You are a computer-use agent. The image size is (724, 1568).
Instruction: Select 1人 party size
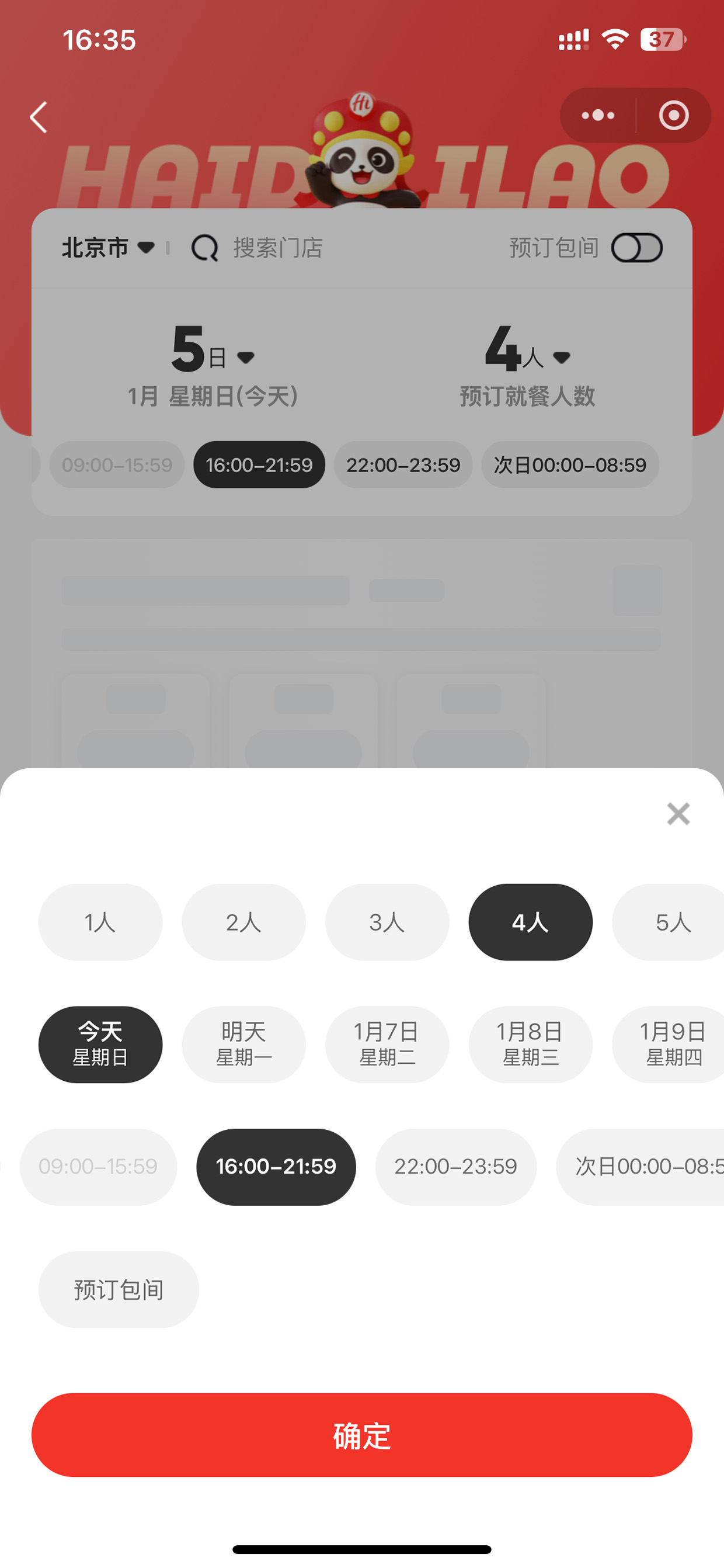click(x=100, y=922)
